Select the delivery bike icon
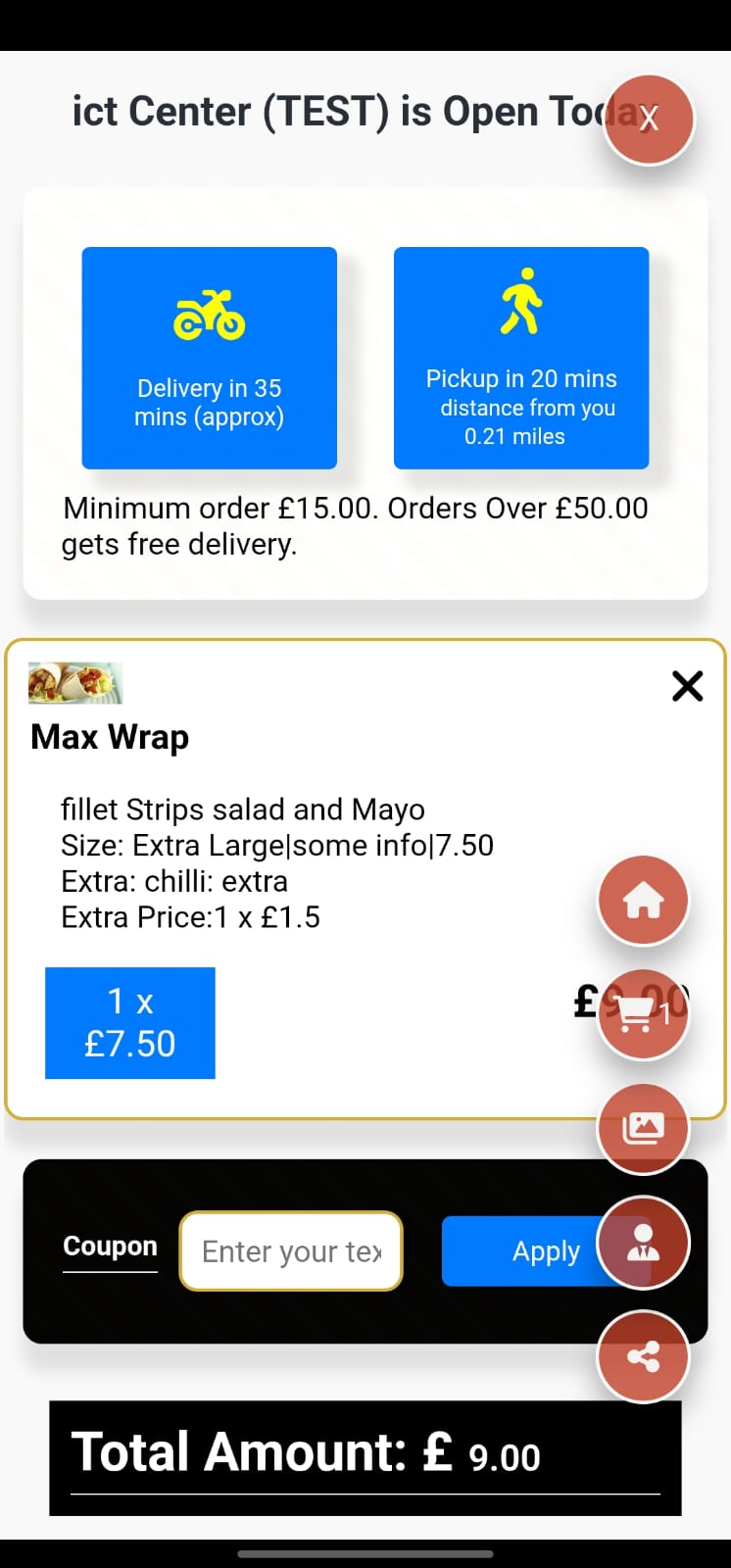Viewport: 731px width, 1568px height. pyautogui.click(x=209, y=314)
